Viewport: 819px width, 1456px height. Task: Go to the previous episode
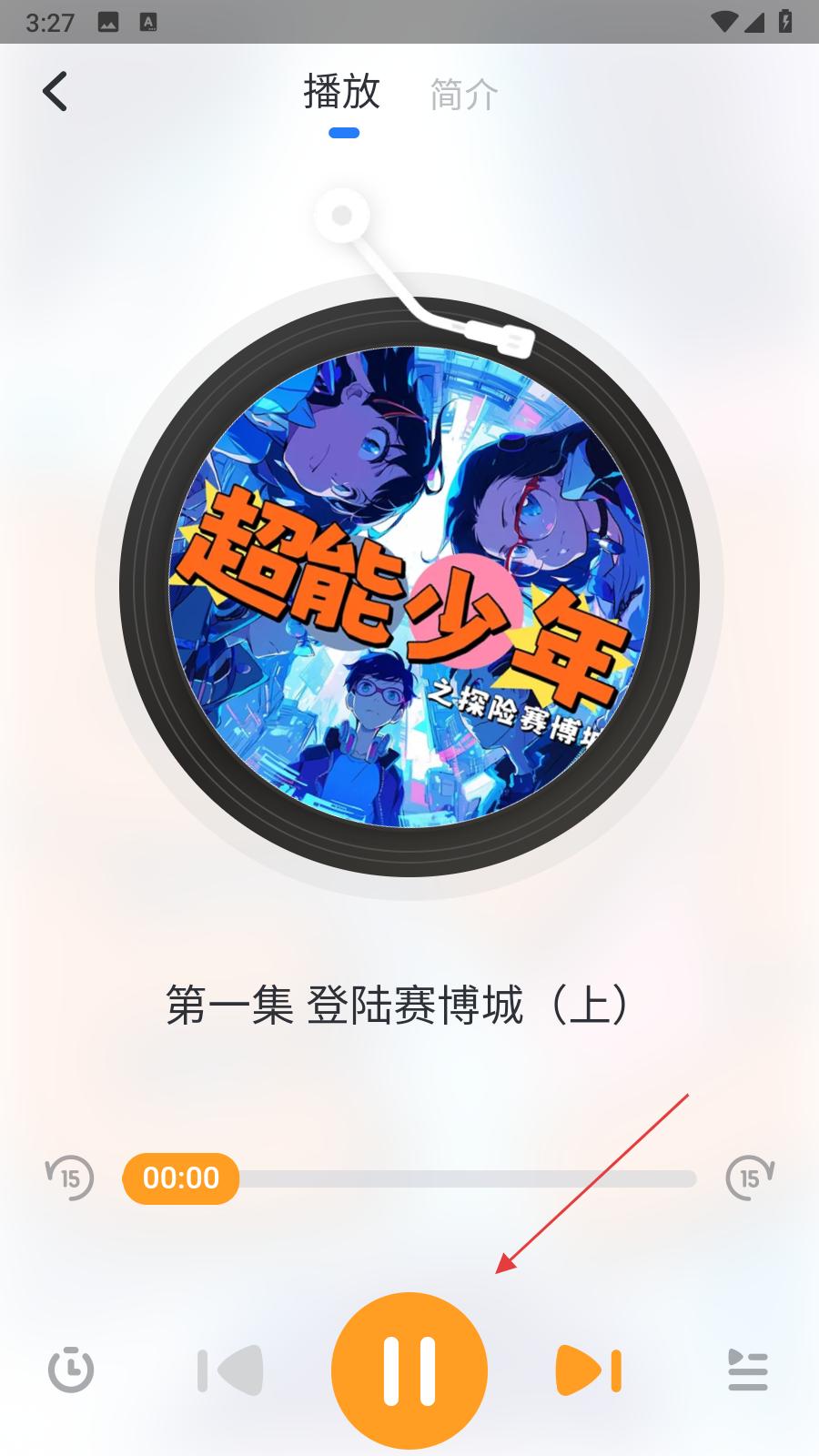click(230, 1370)
